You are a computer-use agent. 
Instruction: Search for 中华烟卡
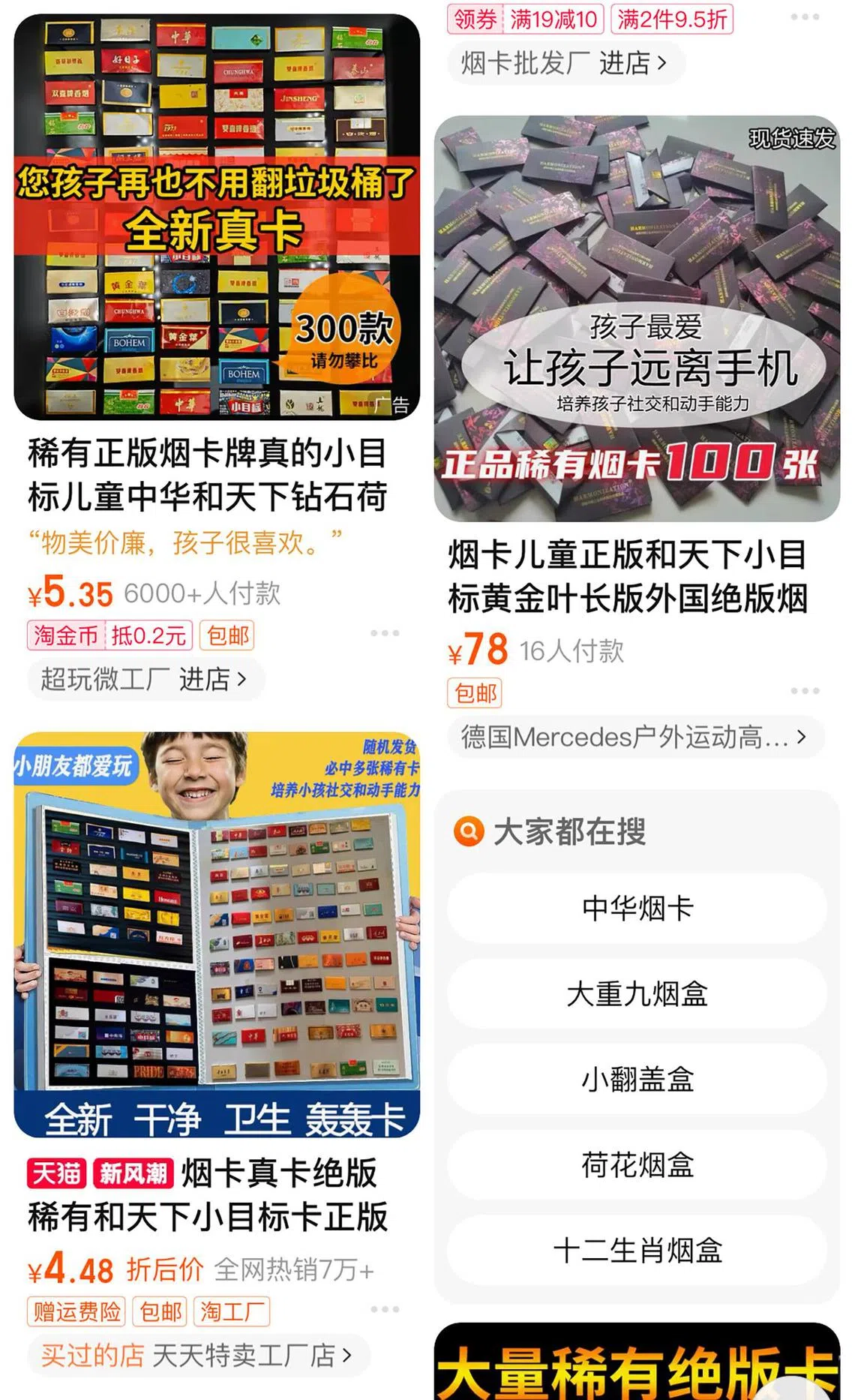click(x=637, y=909)
